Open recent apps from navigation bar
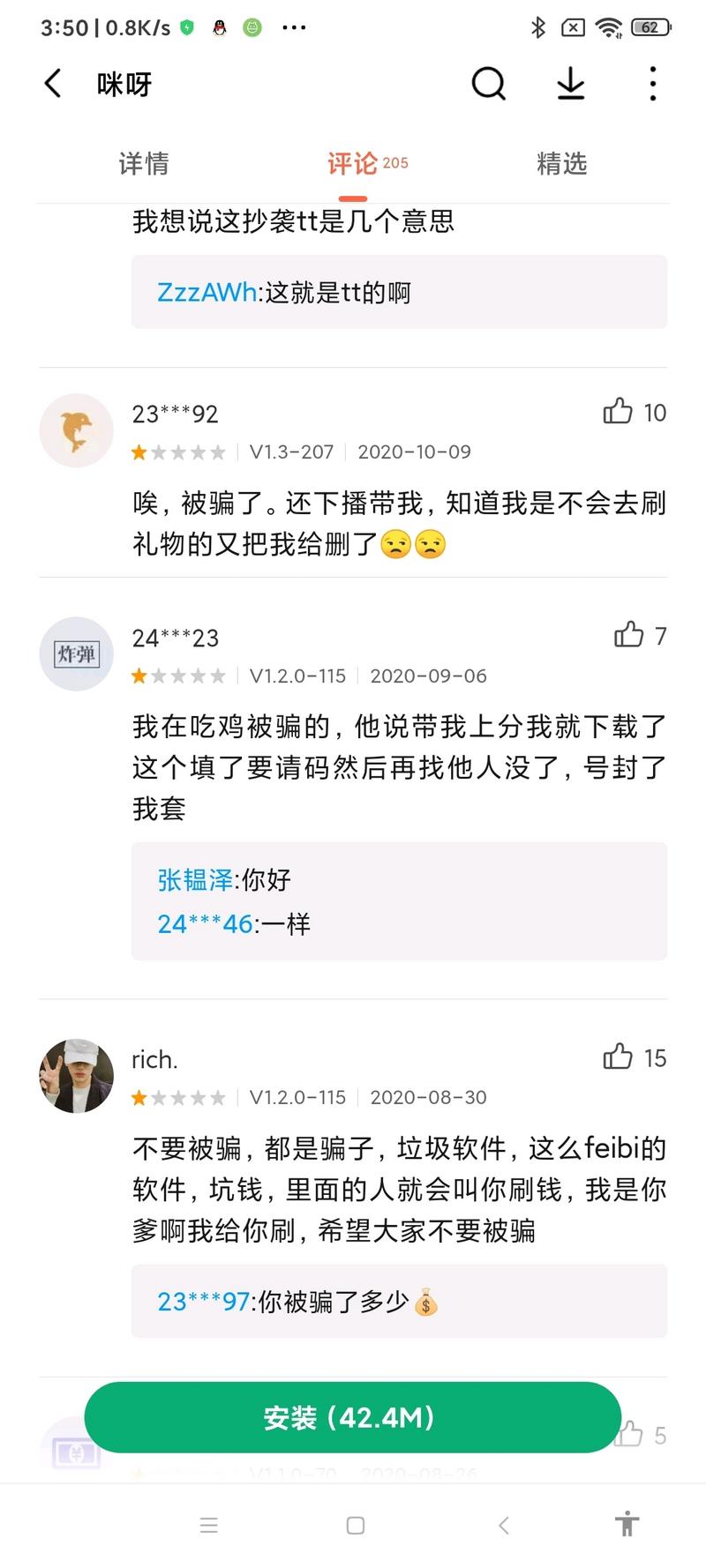The height and width of the screenshot is (1568, 706). pyautogui.click(x=208, y=1525)
